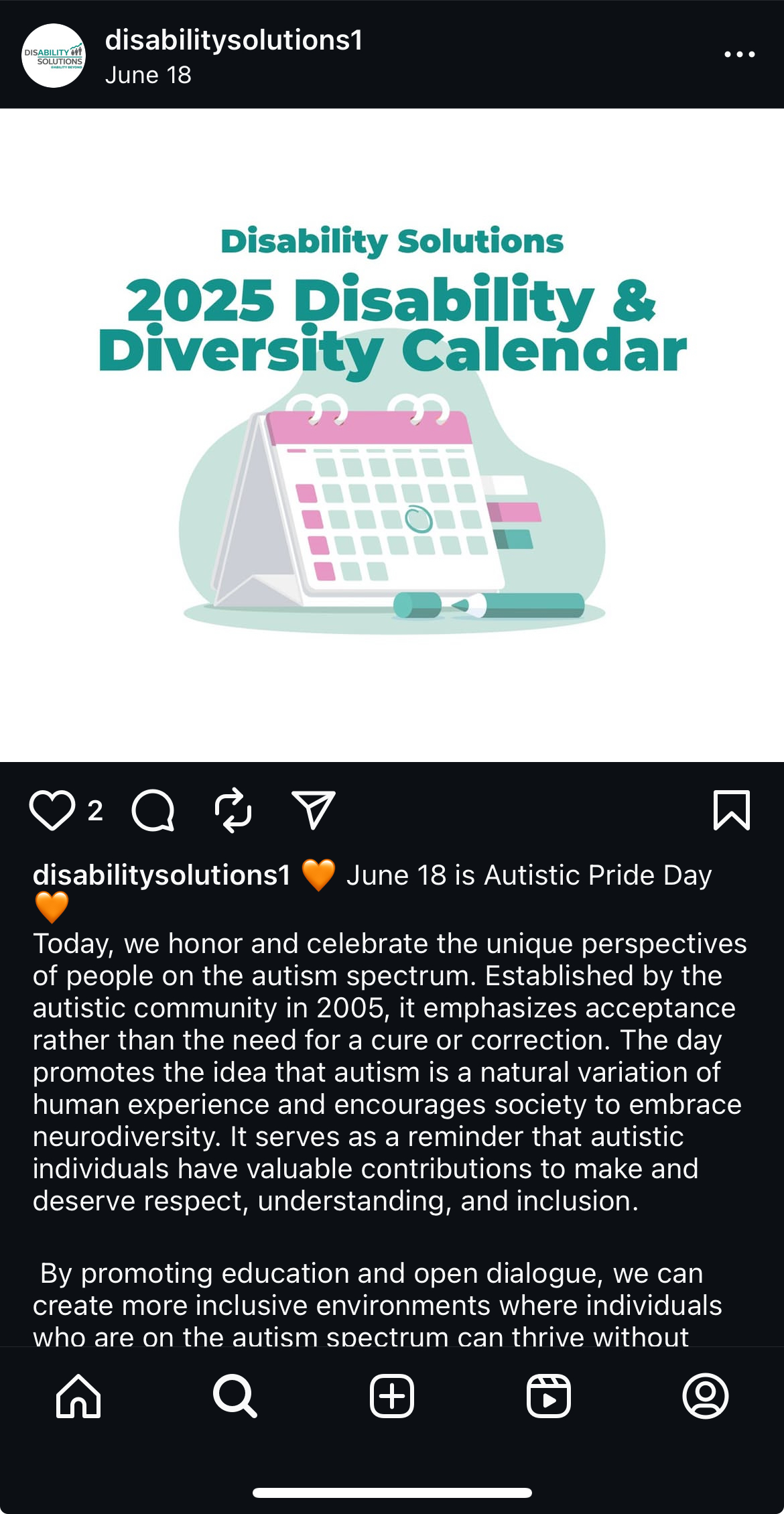The image size is (784, 1514).
Task: Bookmark this post
Action: click(x=732, y=810)
